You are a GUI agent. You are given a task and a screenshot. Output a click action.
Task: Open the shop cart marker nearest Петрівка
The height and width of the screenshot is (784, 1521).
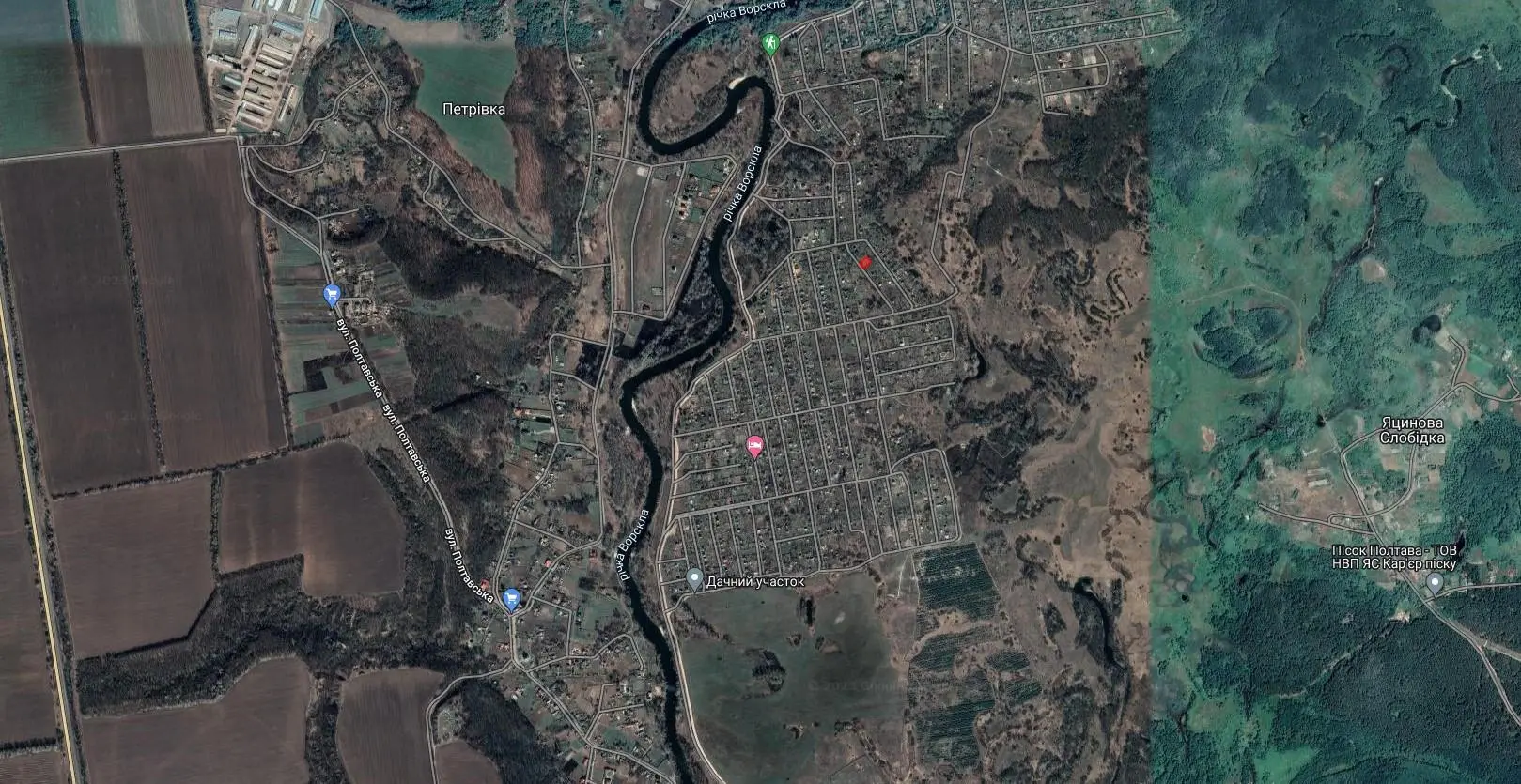click(x=331, y=296)
